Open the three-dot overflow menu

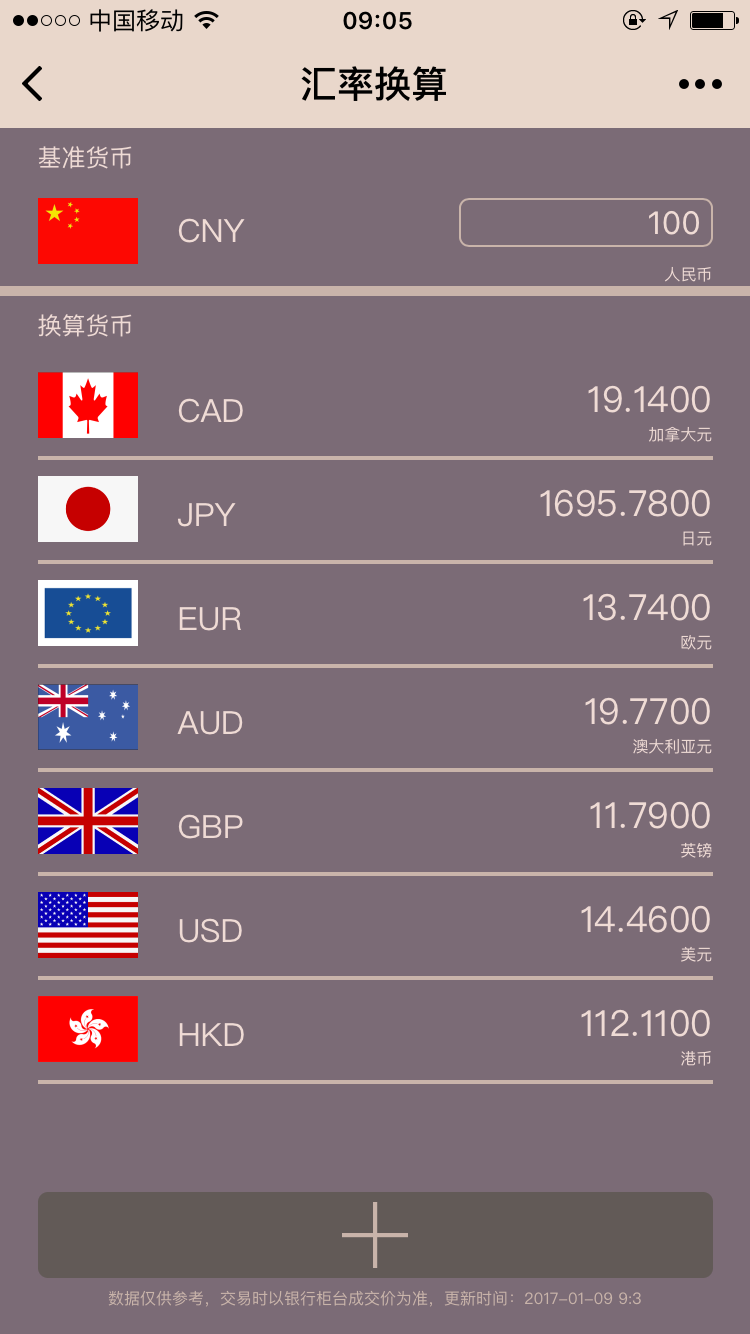(700, 84)
